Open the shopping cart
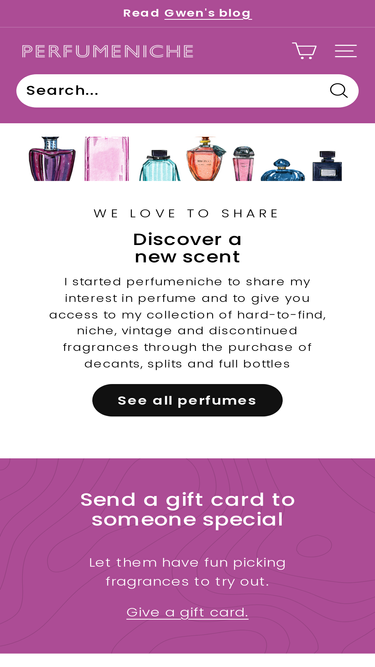The width and height of the screenshot is (375, 667). [304, 51]
